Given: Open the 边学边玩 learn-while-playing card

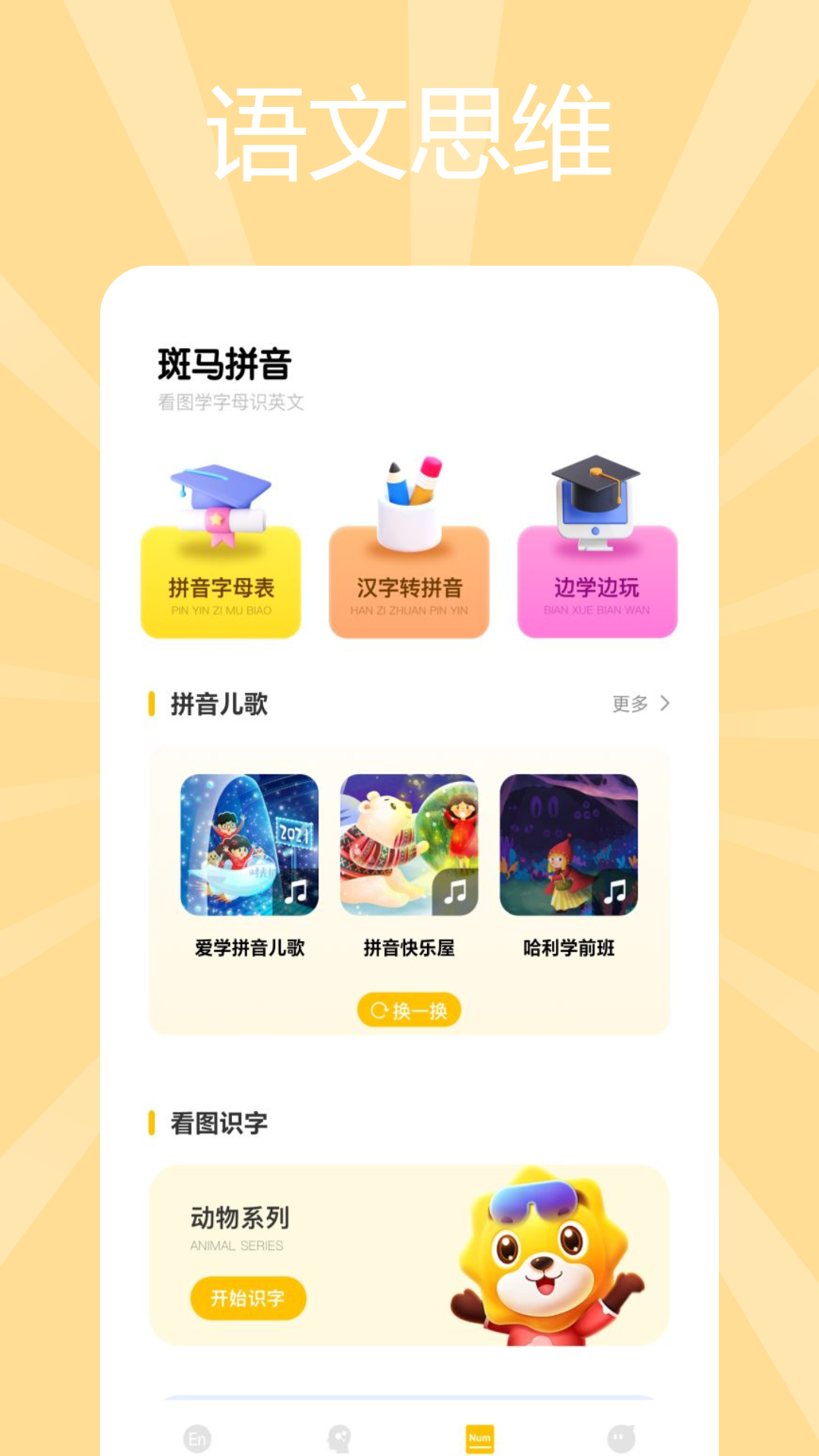Looking at the screenshot, I should [x=598, y=584].
